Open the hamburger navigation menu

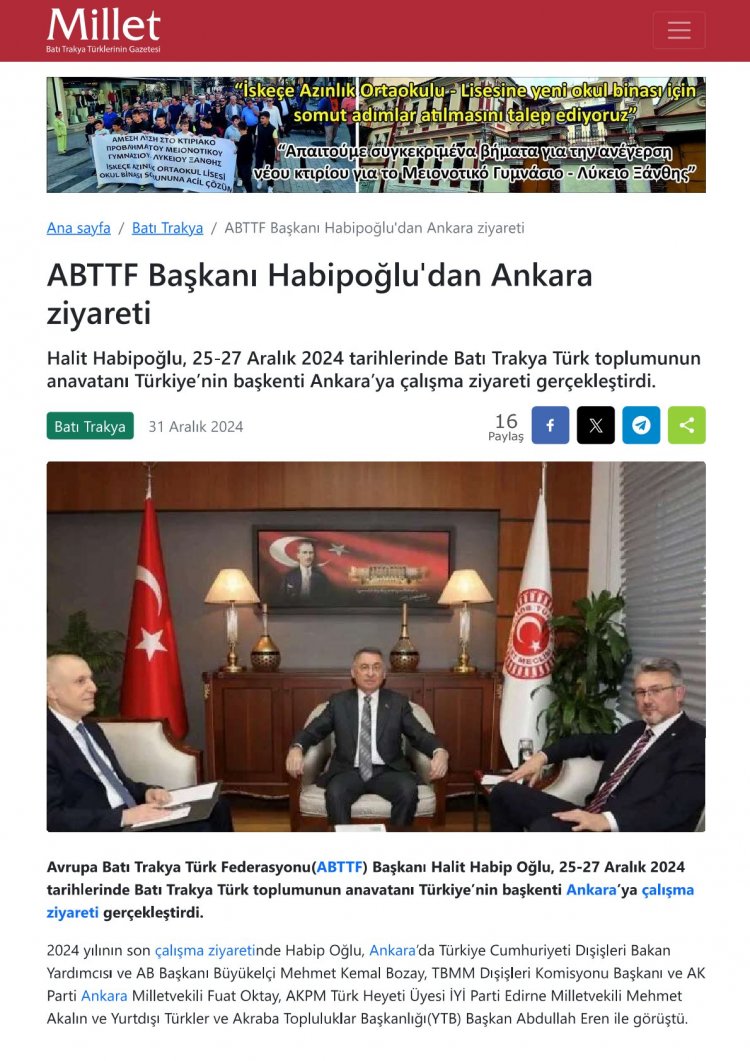coord(679,30)
